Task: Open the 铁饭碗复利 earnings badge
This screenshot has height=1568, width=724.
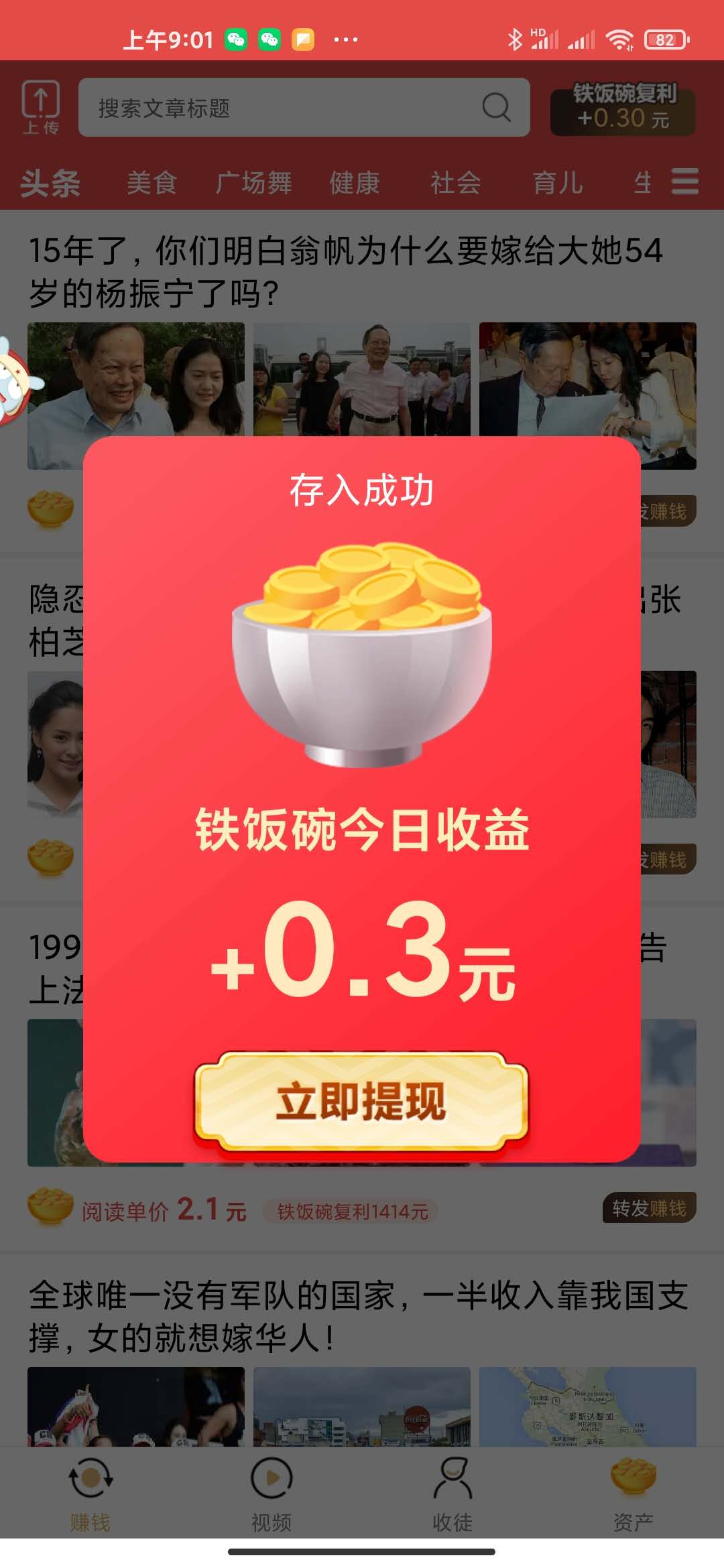Action: pos(623,109)
